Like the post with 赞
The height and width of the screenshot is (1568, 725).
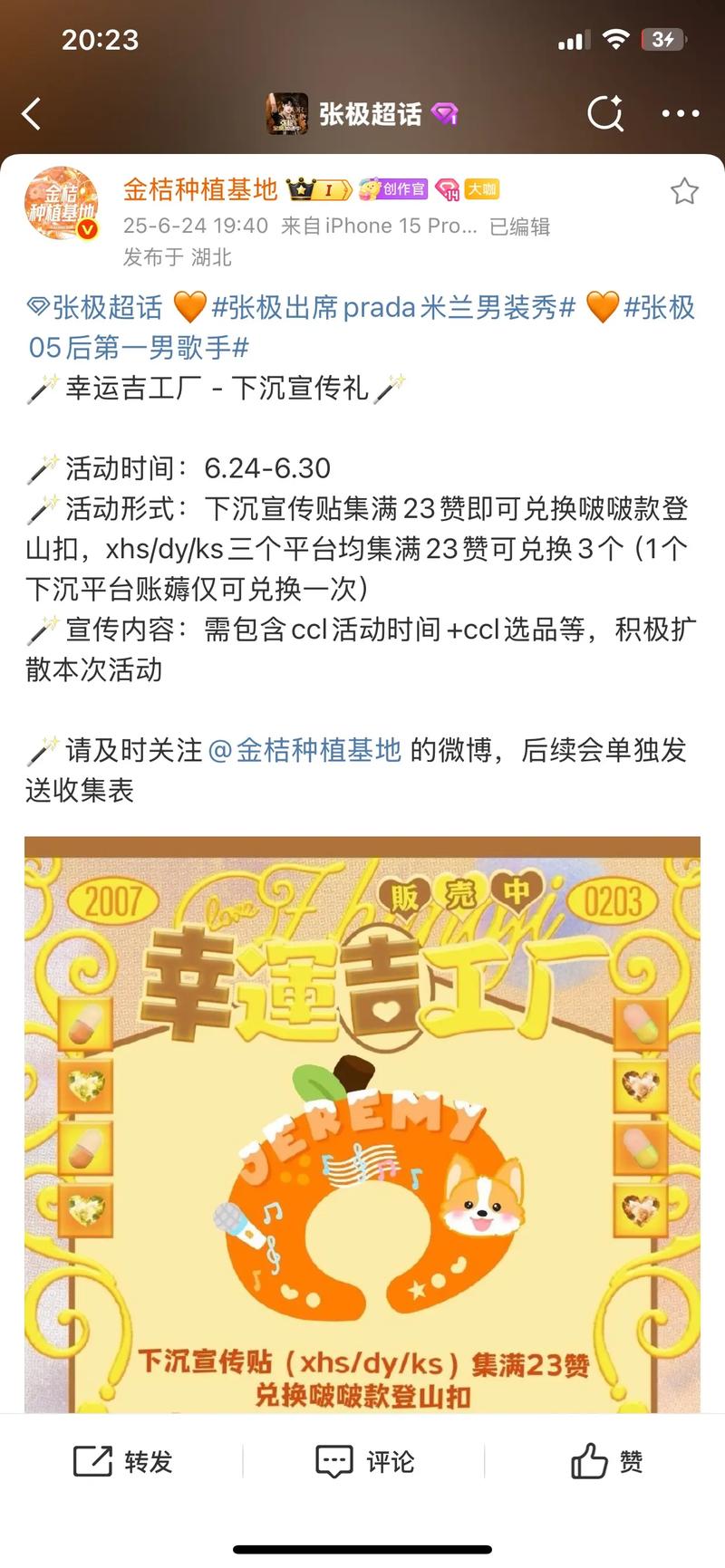(x=606, y=1461)
